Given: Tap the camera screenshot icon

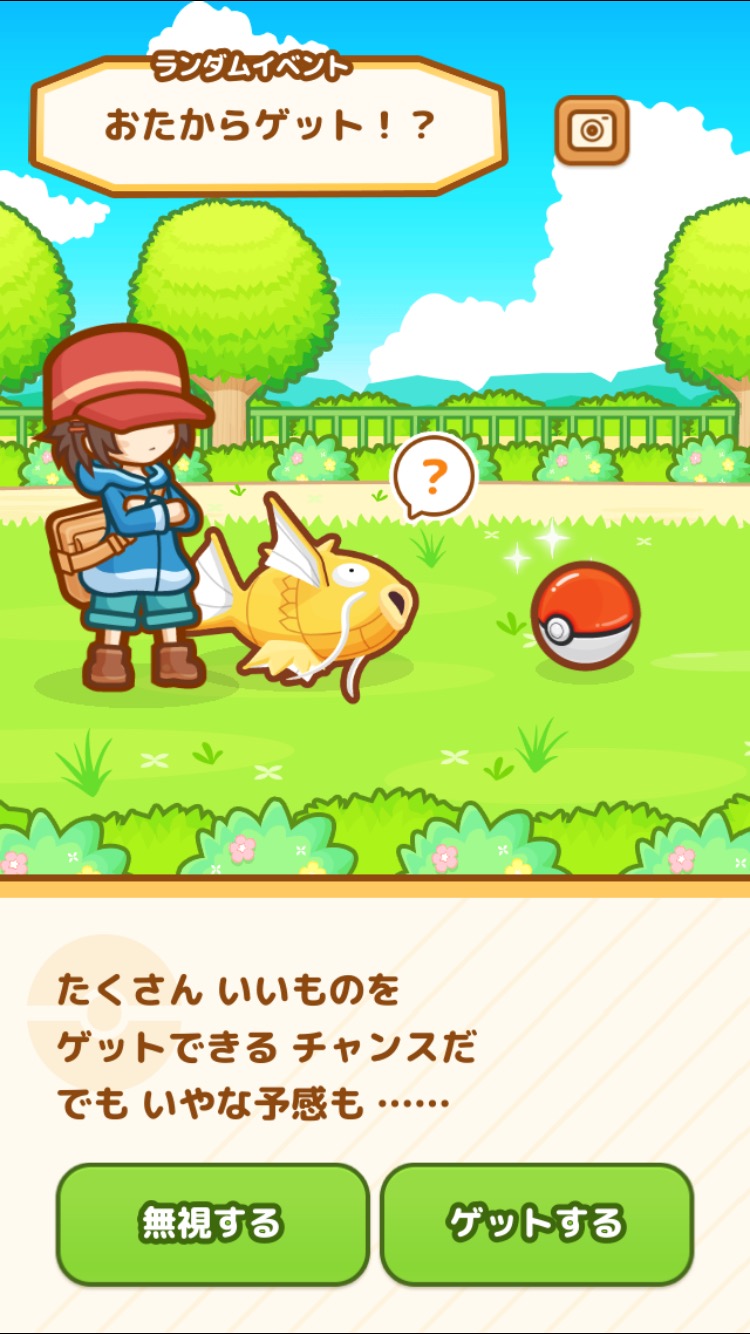Looking at the screenshot, I should tap(592, 130).
